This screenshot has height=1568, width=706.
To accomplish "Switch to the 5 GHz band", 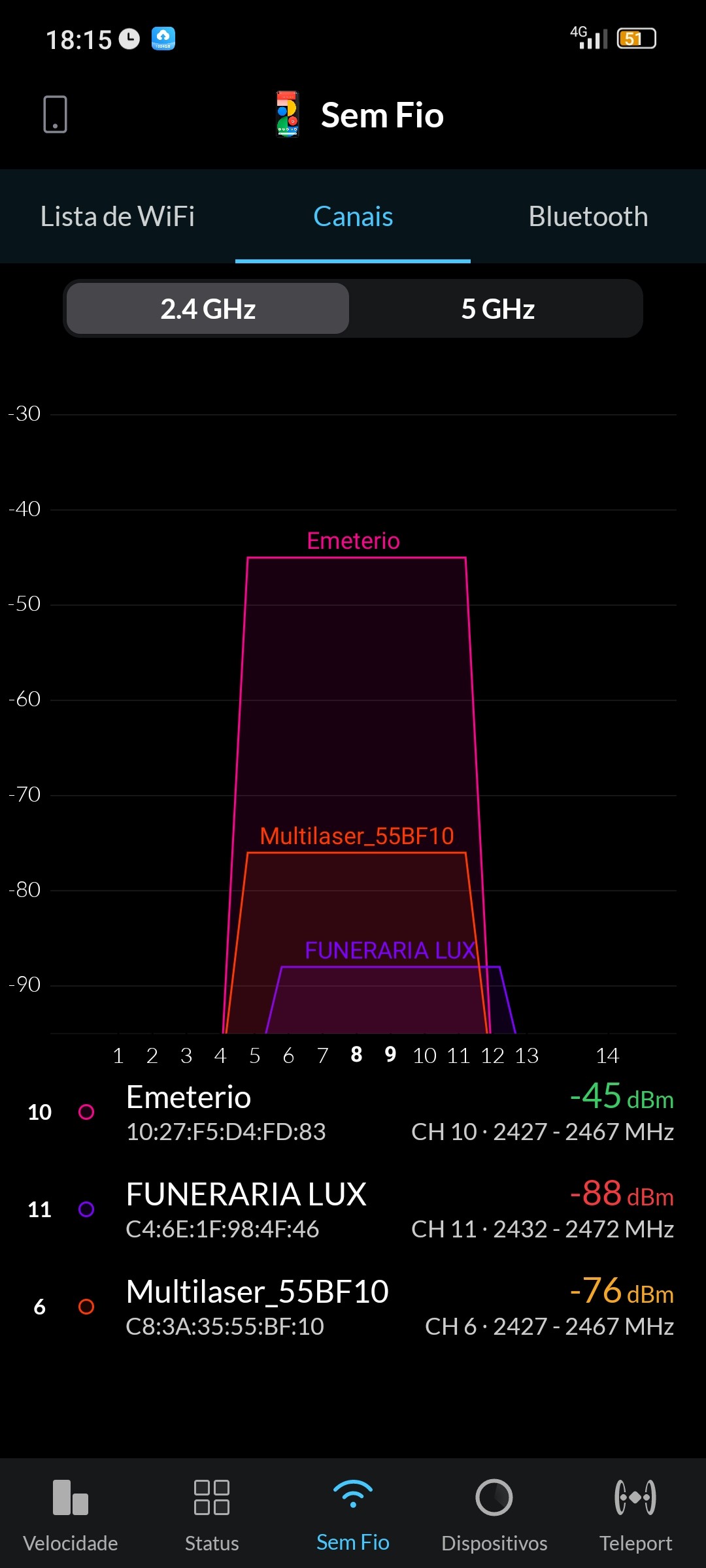I will [497, 309].
